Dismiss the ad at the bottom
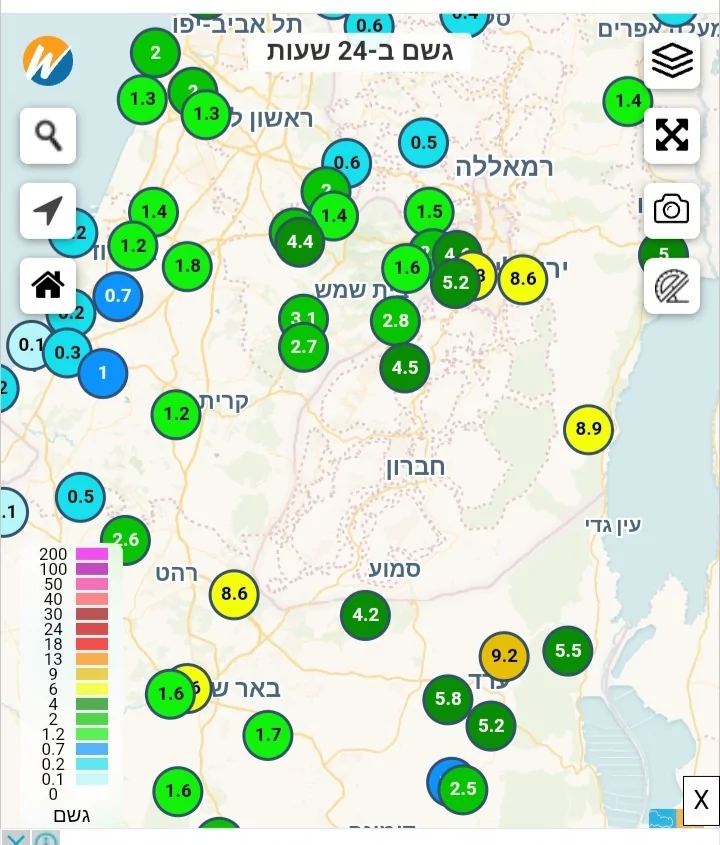The height and width of the screenshot is (845, 720). tap(14, 838)
